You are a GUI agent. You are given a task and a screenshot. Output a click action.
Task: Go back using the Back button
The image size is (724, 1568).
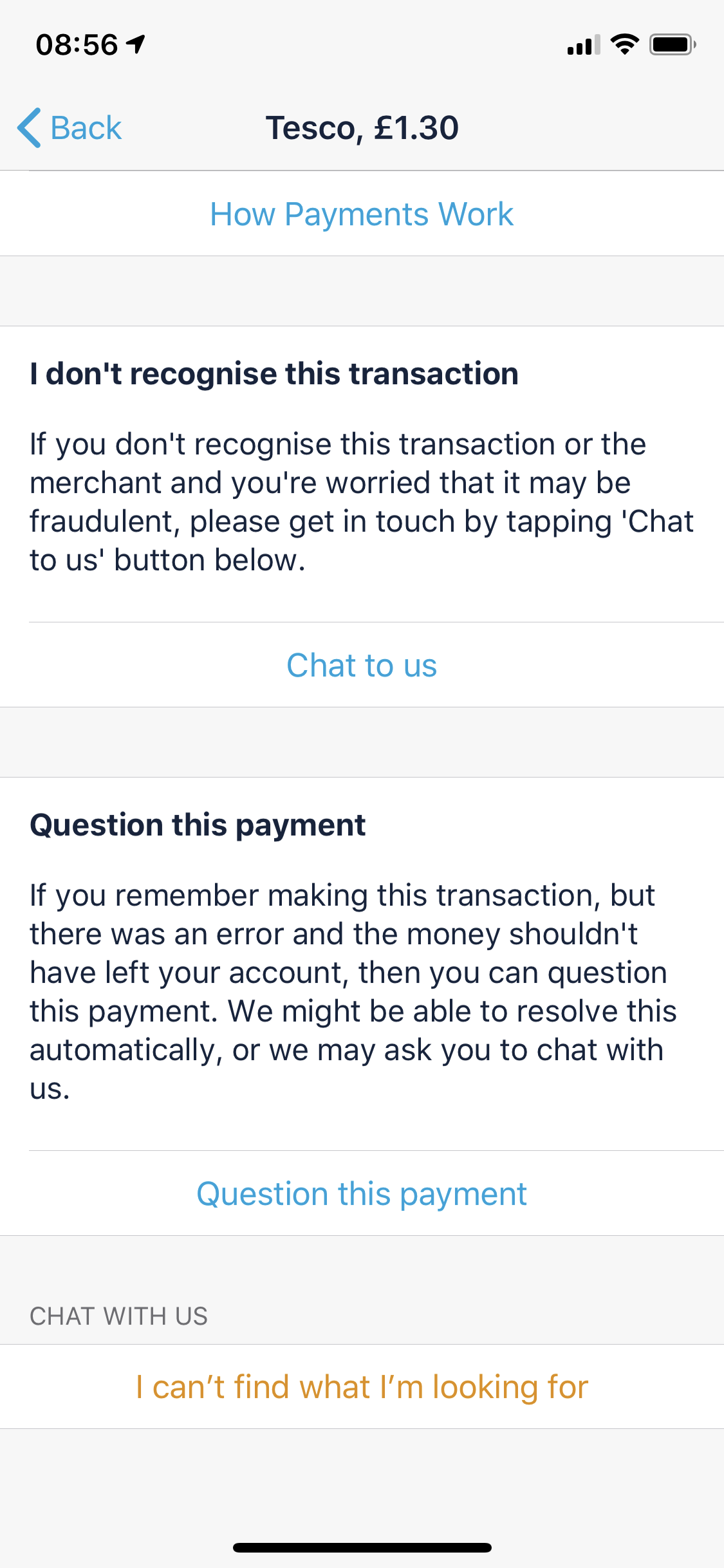[70, 127]
